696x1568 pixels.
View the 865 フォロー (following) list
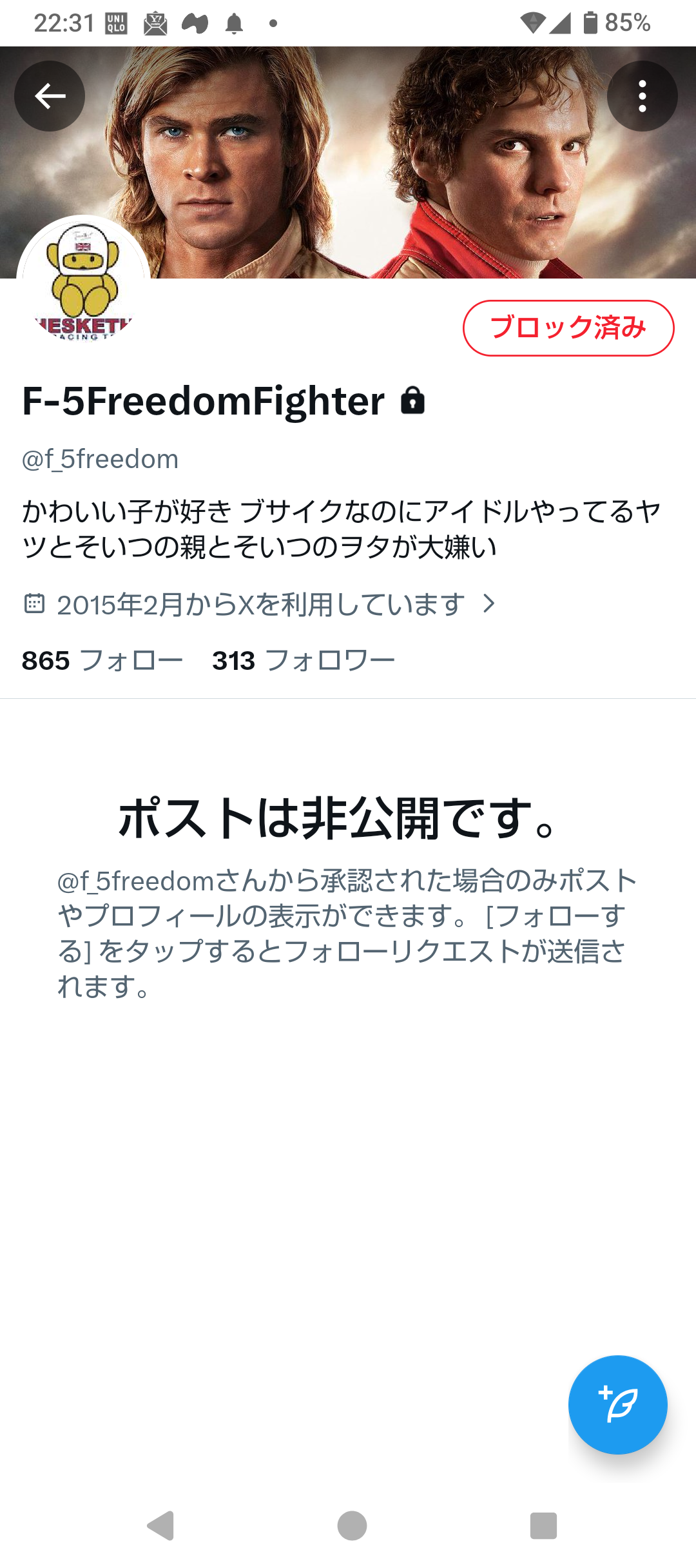point(102,661)
